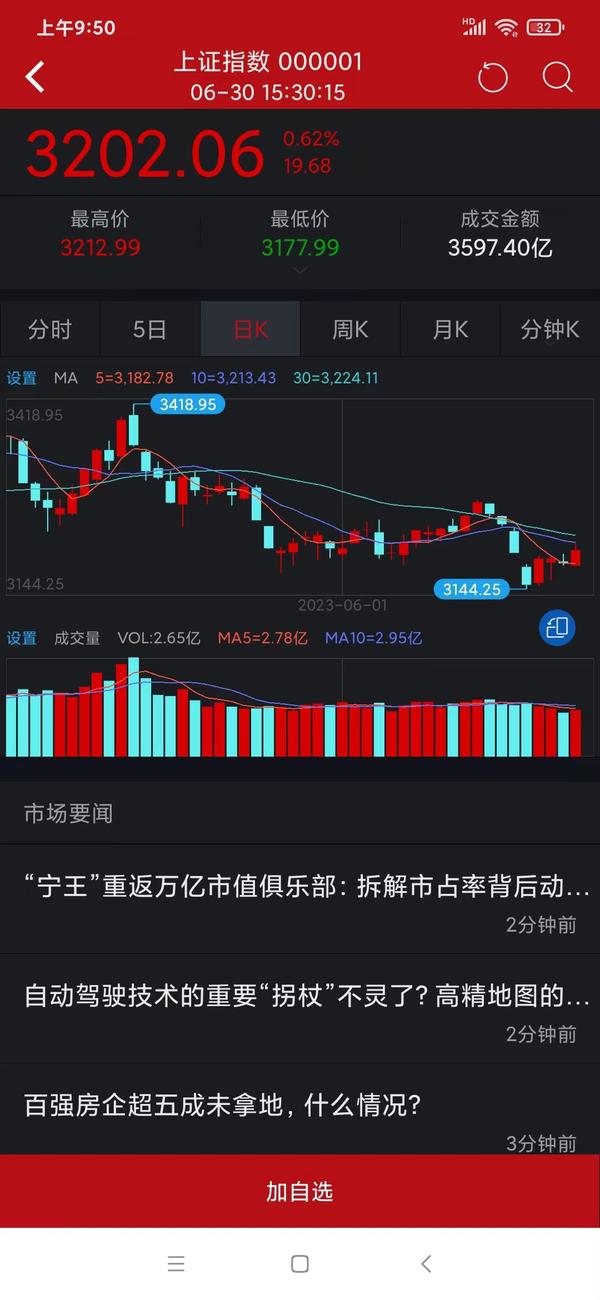Rotate chart to landscape fullscreen
600x1300 pixels.
coord(557,628)
